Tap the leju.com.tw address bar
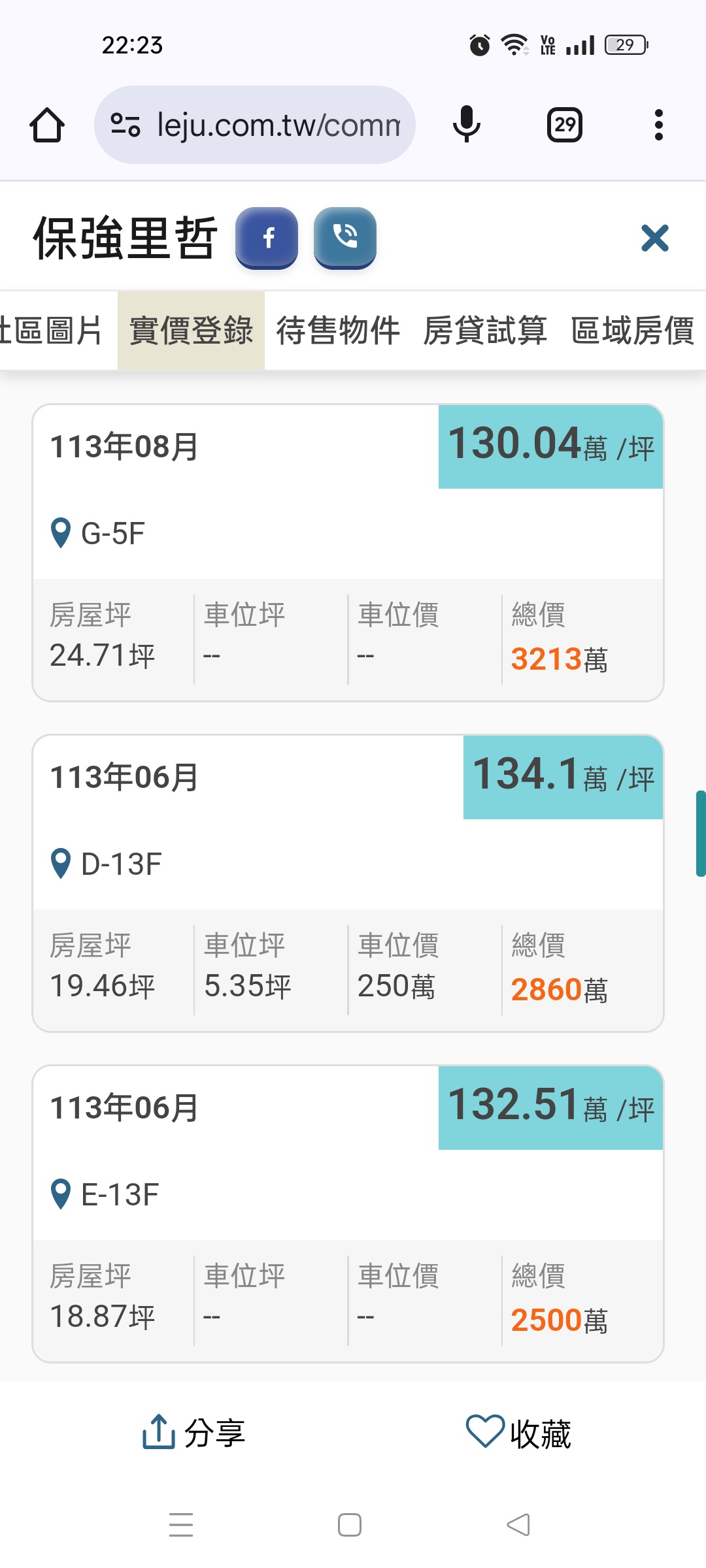The image size is (706, 1568). (x=255, y=124)
